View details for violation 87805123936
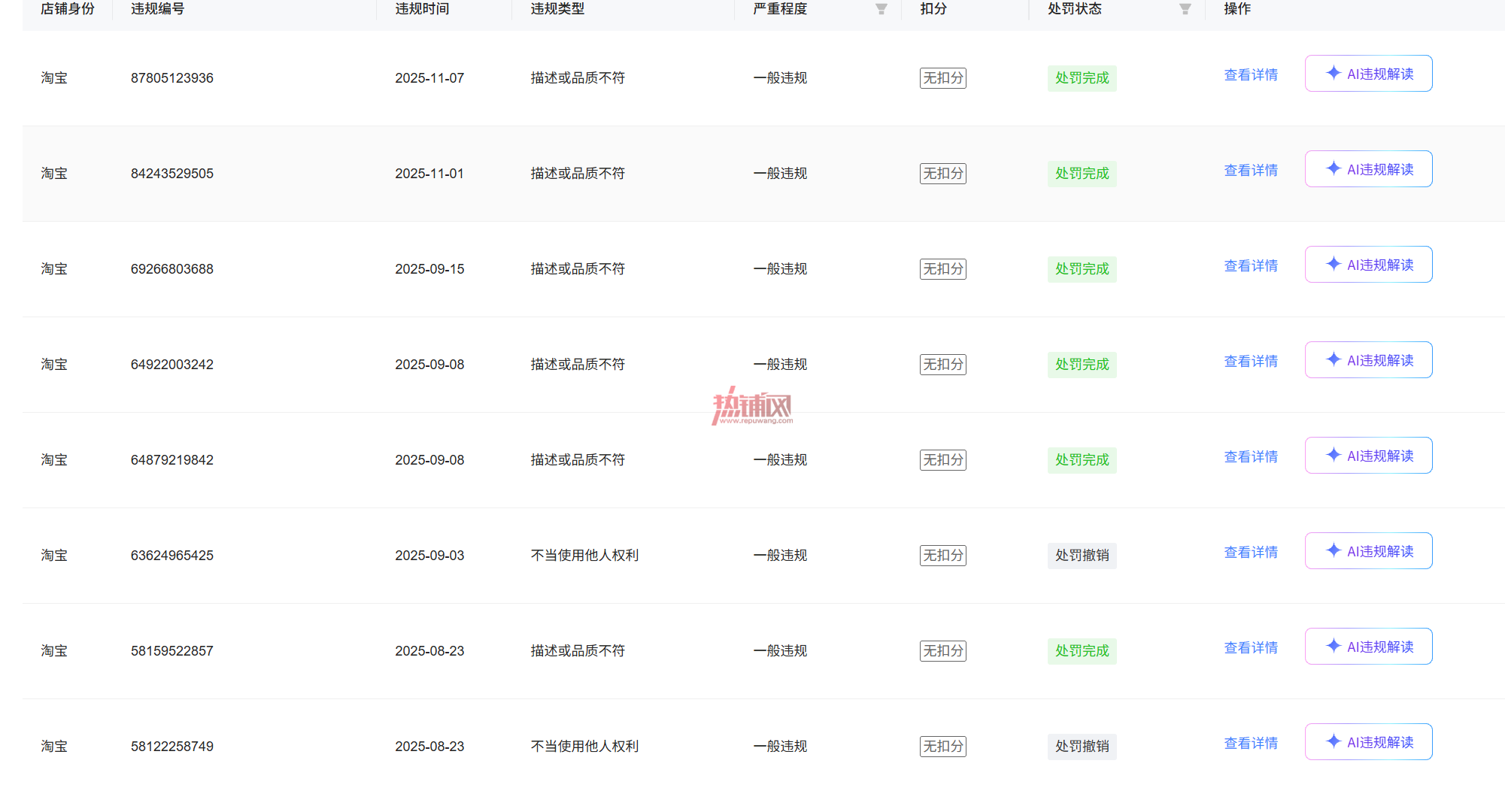Screen dimensions: 1505x812 [1251, 75]
